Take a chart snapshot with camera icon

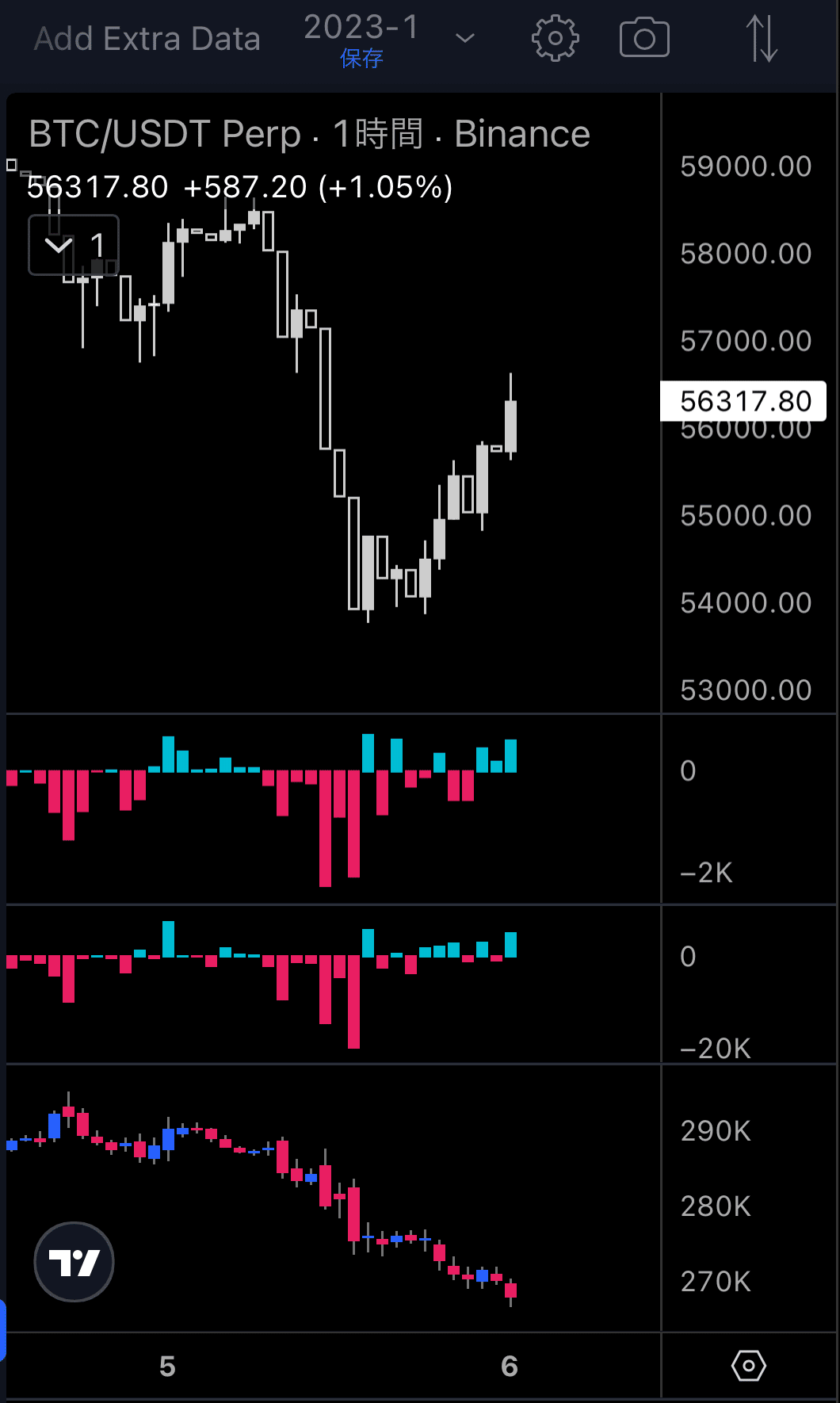644,38
